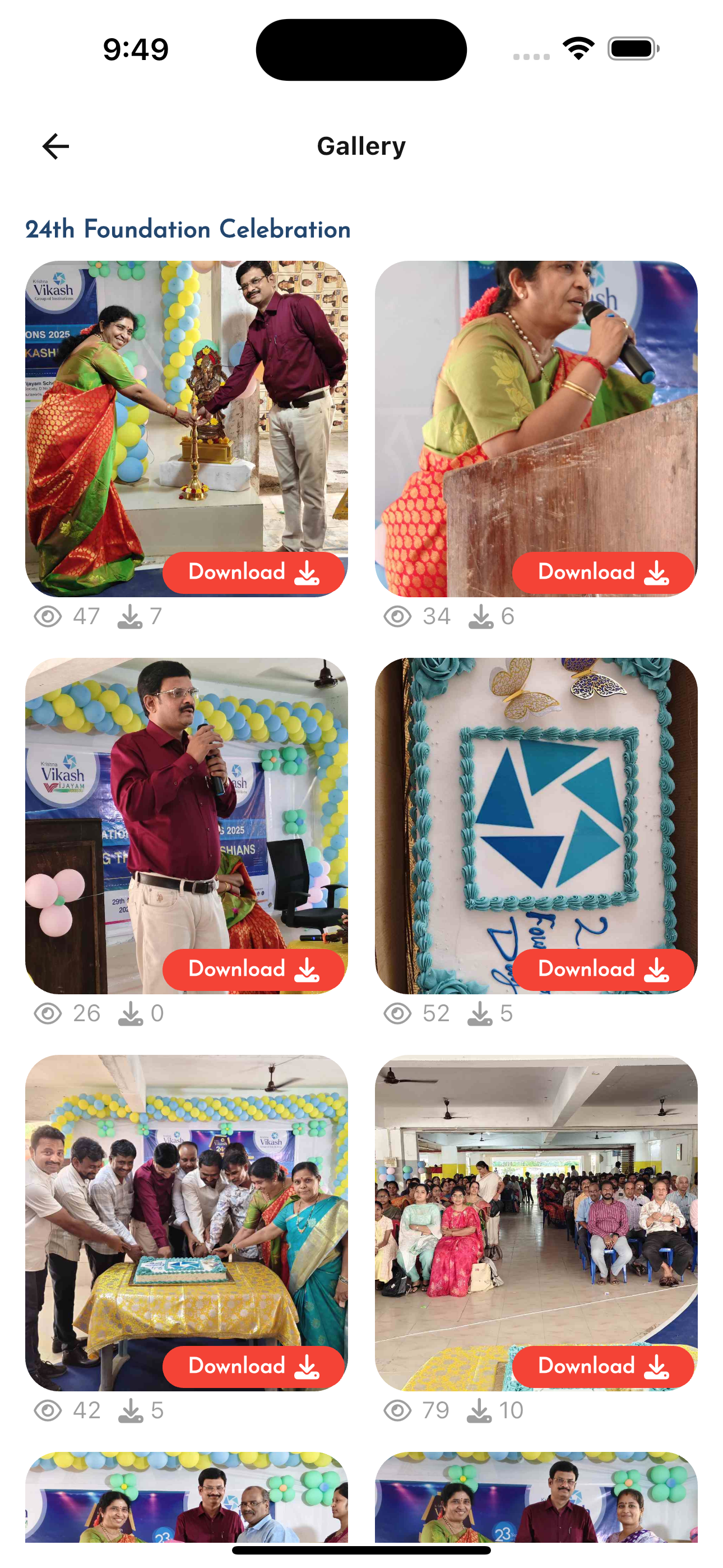Download the logo cake photo

(602, 970)
